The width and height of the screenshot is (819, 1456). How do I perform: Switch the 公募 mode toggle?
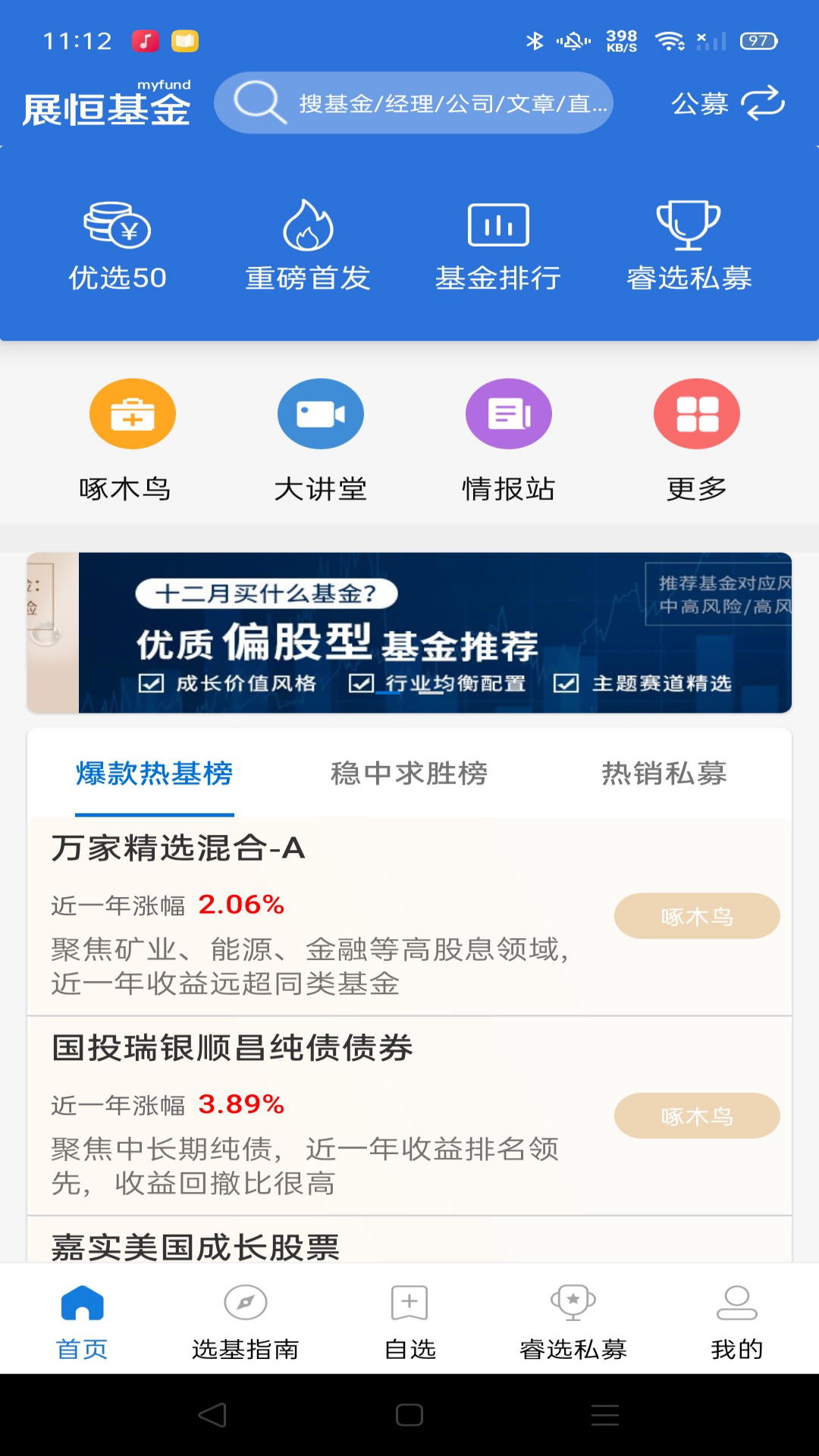[727, 103]
